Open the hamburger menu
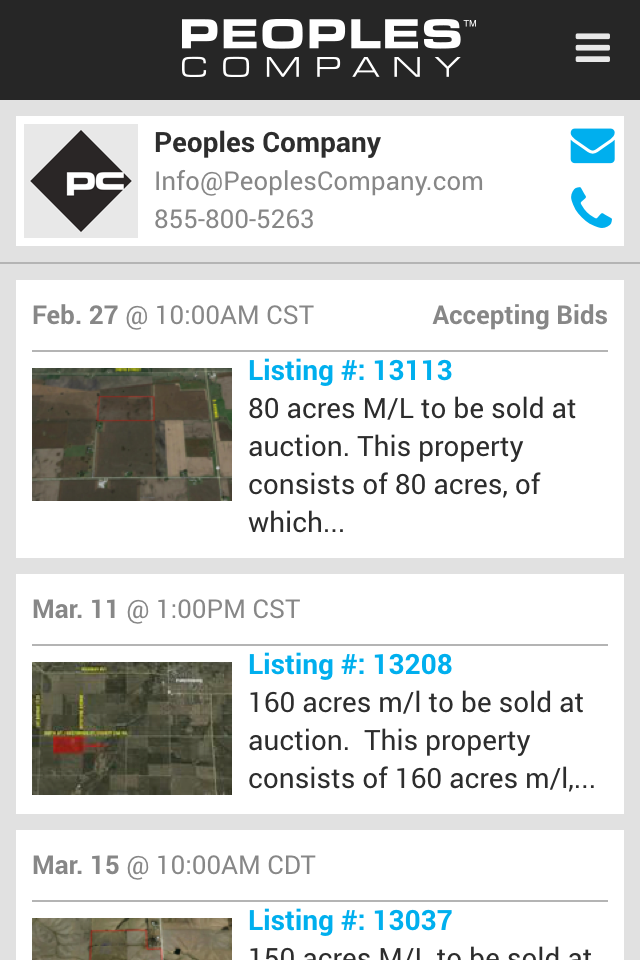Image resolution: width=640 pixels, height=960 pixels. [593, 48]
